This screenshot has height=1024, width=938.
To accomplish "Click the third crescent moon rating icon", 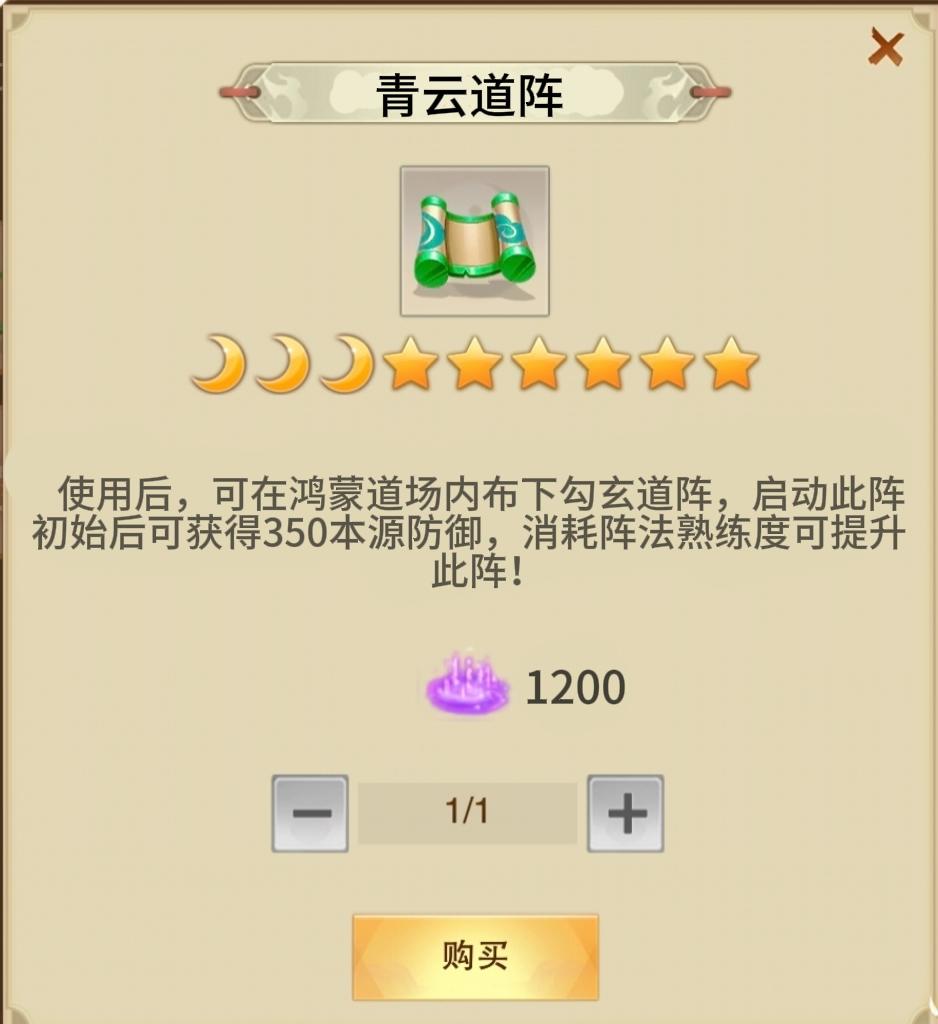I will click(x=348, y=365).
